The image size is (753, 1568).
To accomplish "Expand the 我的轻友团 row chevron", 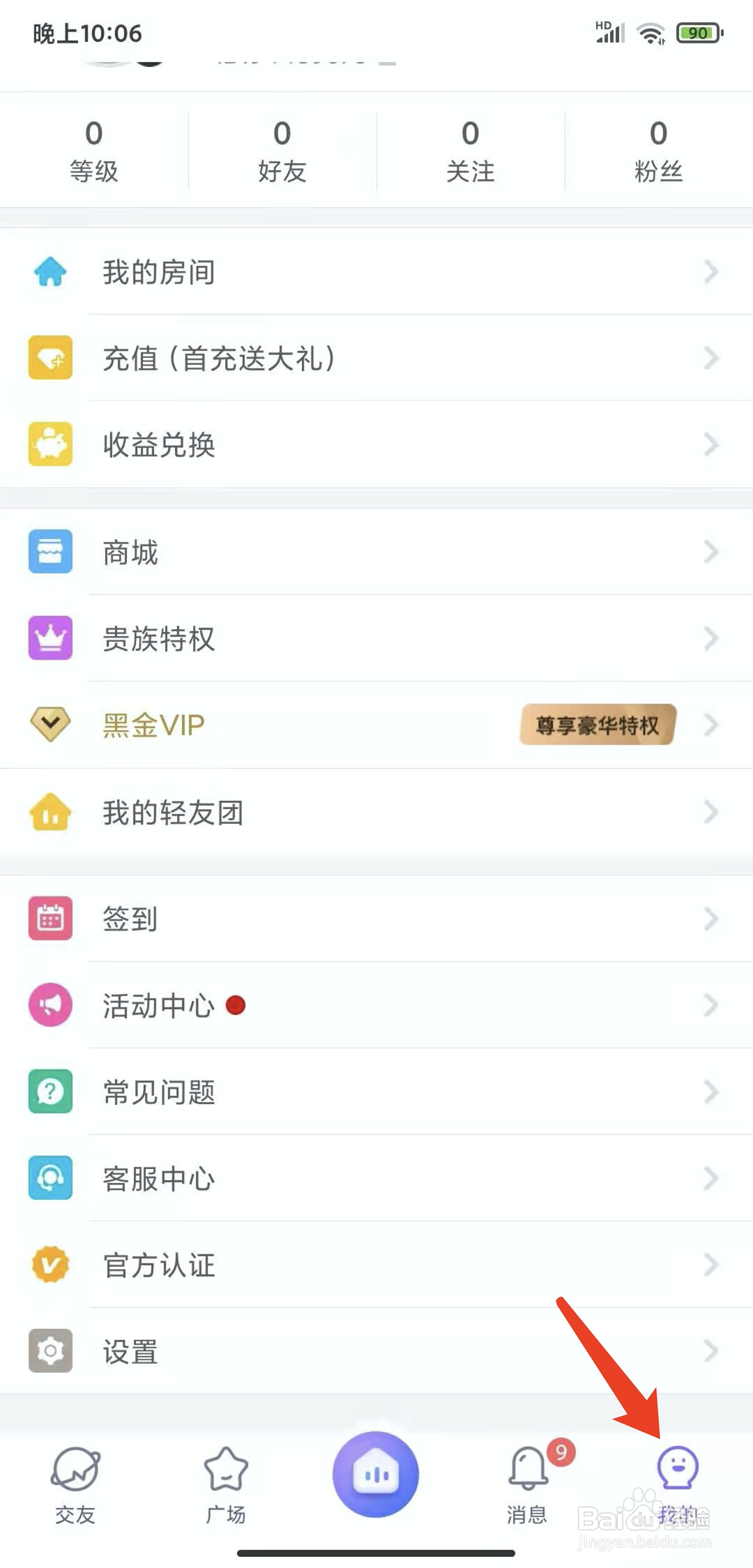I will [x=711, y=811].
